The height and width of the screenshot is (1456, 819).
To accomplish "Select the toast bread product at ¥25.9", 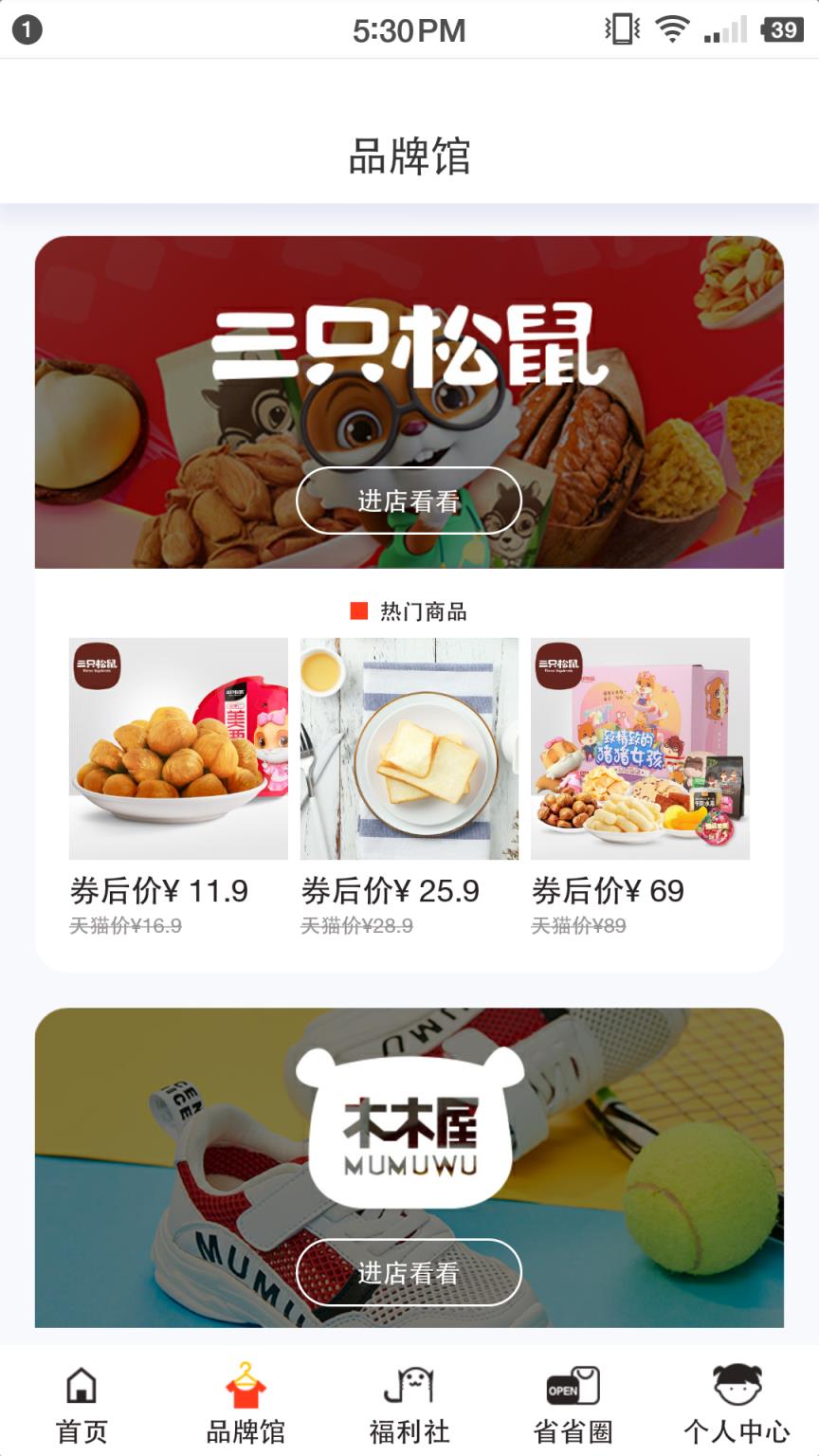I will [x=409, y=749].
